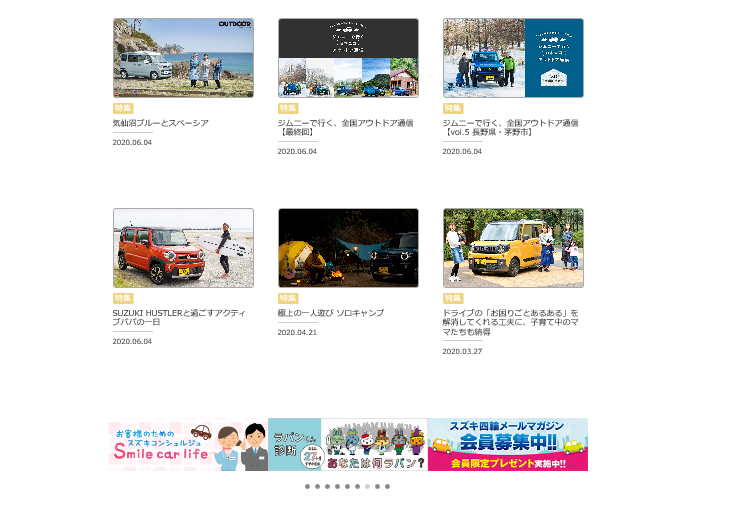This screenshot has height=508, width=731.
Task: Open ジムニーで行く vol.5 長野県・茅野市 article
Action: click(x=513, y=58)
